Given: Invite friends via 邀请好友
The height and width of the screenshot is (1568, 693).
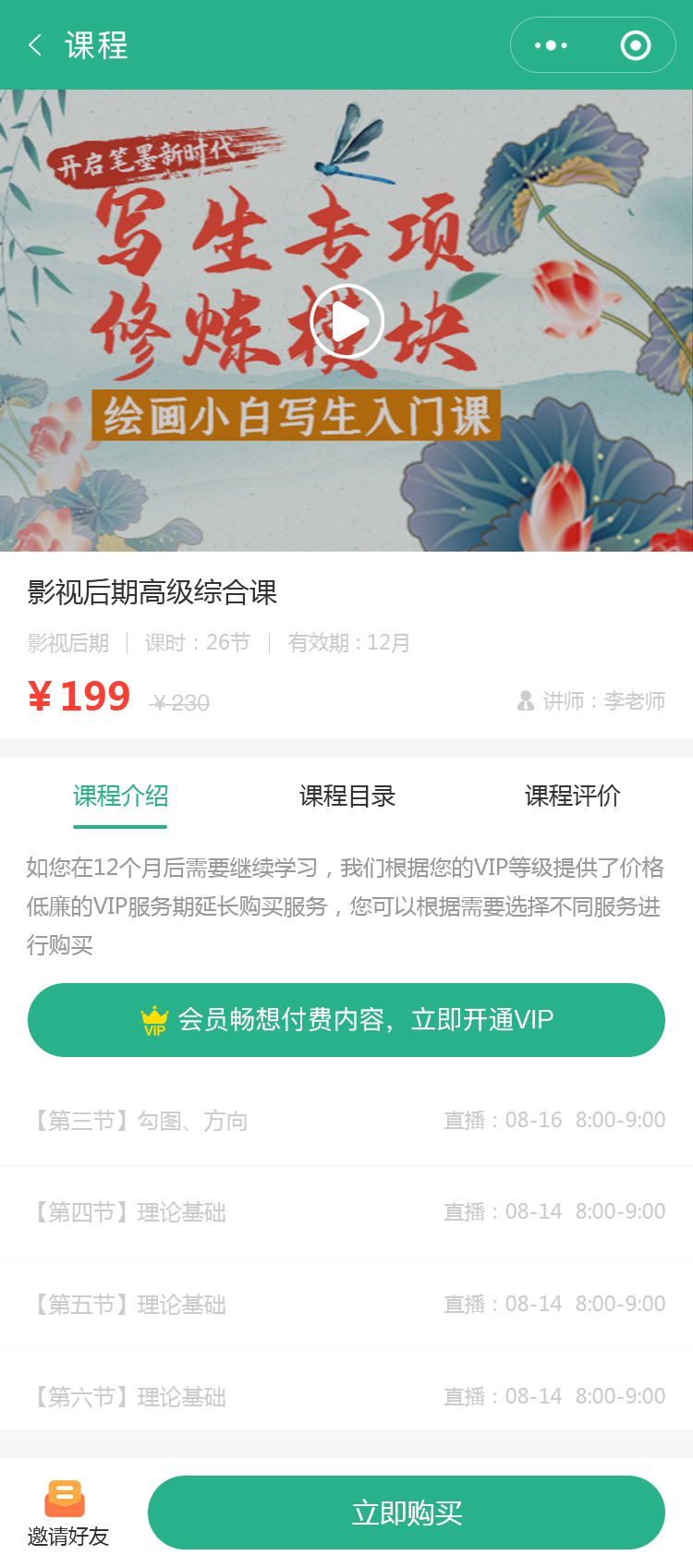Looking at the screenshot, I should click(x=67, y=1513).
